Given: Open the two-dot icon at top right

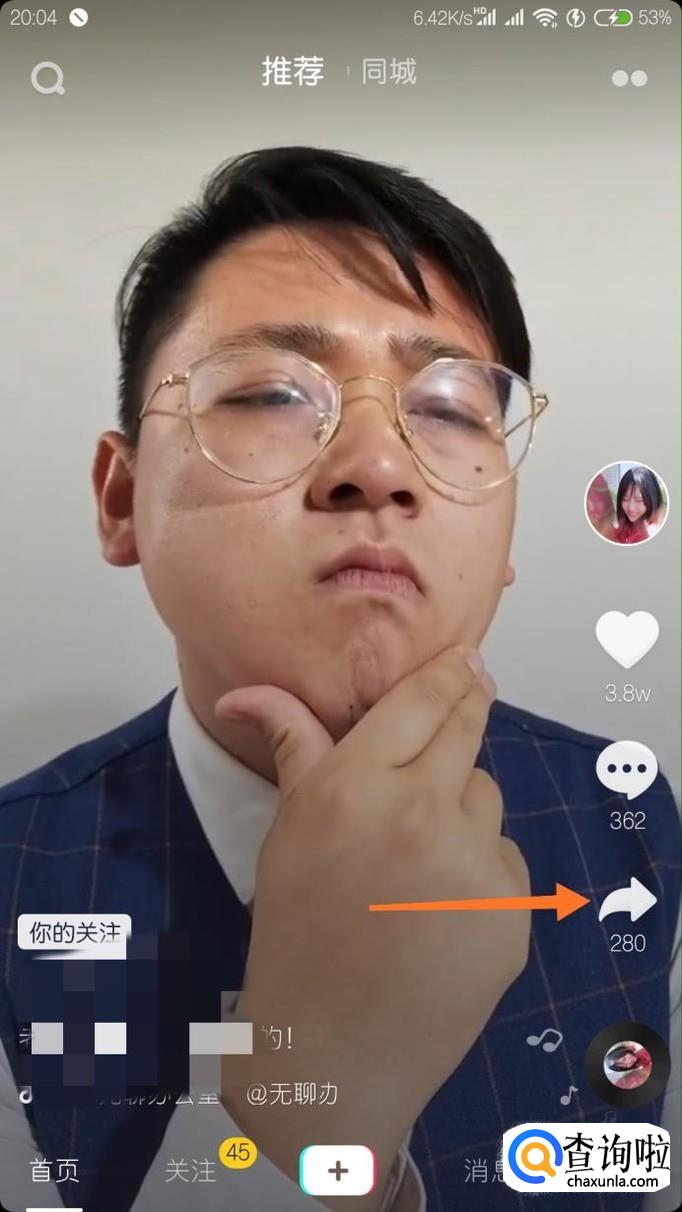Looking at the screenshot, I should tap(629, 78).
